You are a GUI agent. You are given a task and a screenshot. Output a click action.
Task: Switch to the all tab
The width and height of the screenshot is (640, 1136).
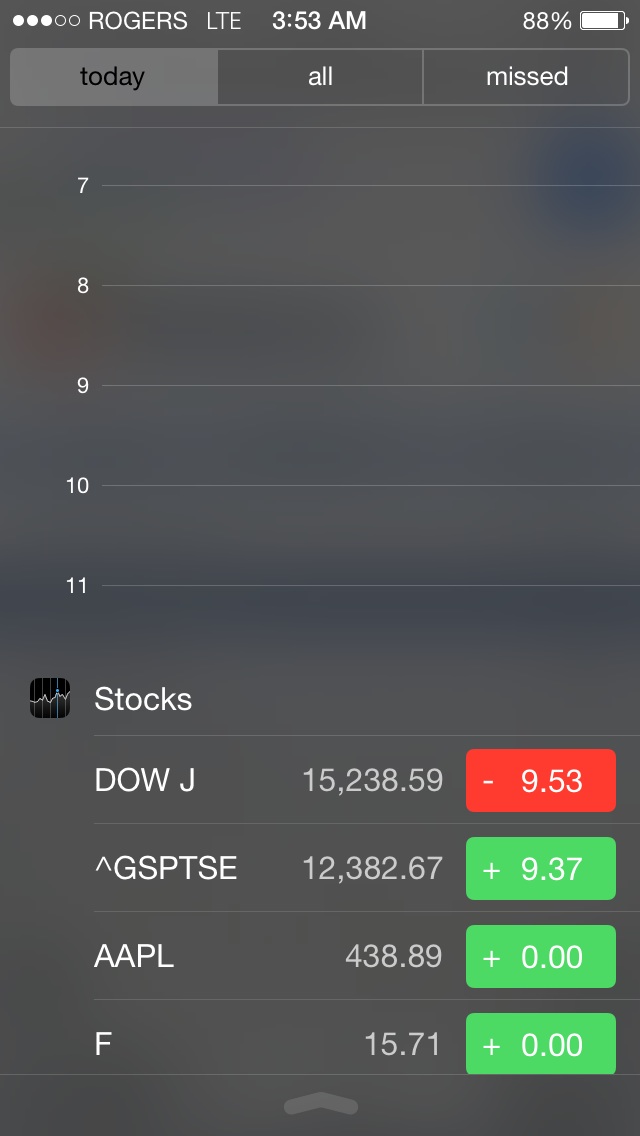point(320,77)
